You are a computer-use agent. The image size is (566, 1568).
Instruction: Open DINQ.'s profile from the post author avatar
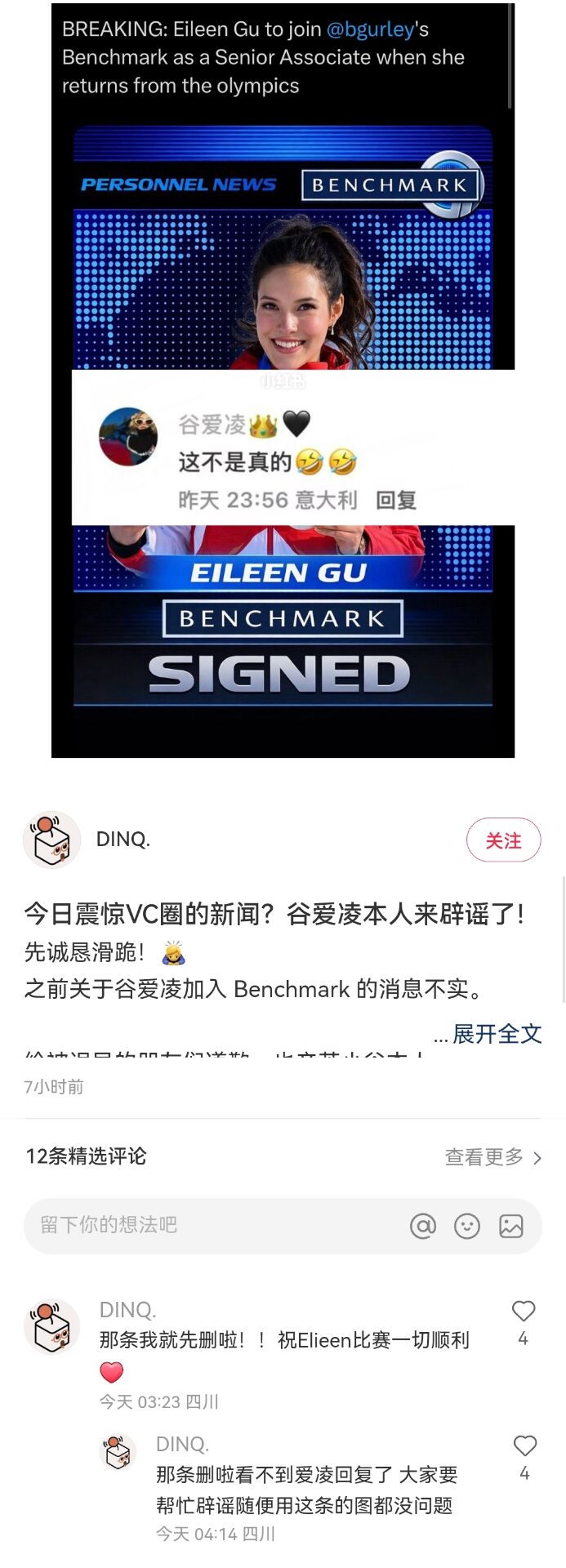[51, 839]
